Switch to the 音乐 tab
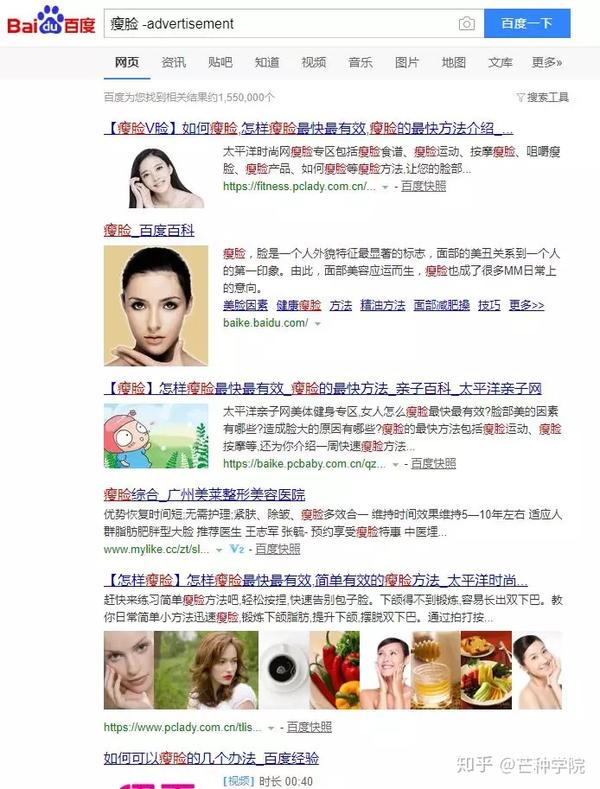The height and width of the screenshot is (789, 600). pyautogui.click(x=360, y=62)
